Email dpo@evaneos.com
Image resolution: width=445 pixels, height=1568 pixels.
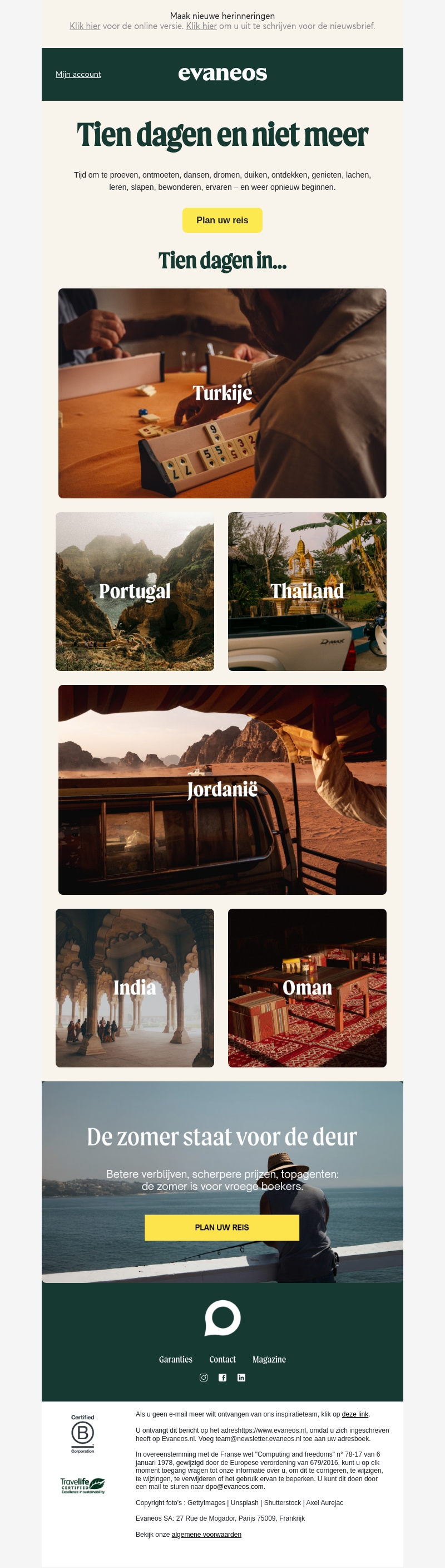point(235,1487)
